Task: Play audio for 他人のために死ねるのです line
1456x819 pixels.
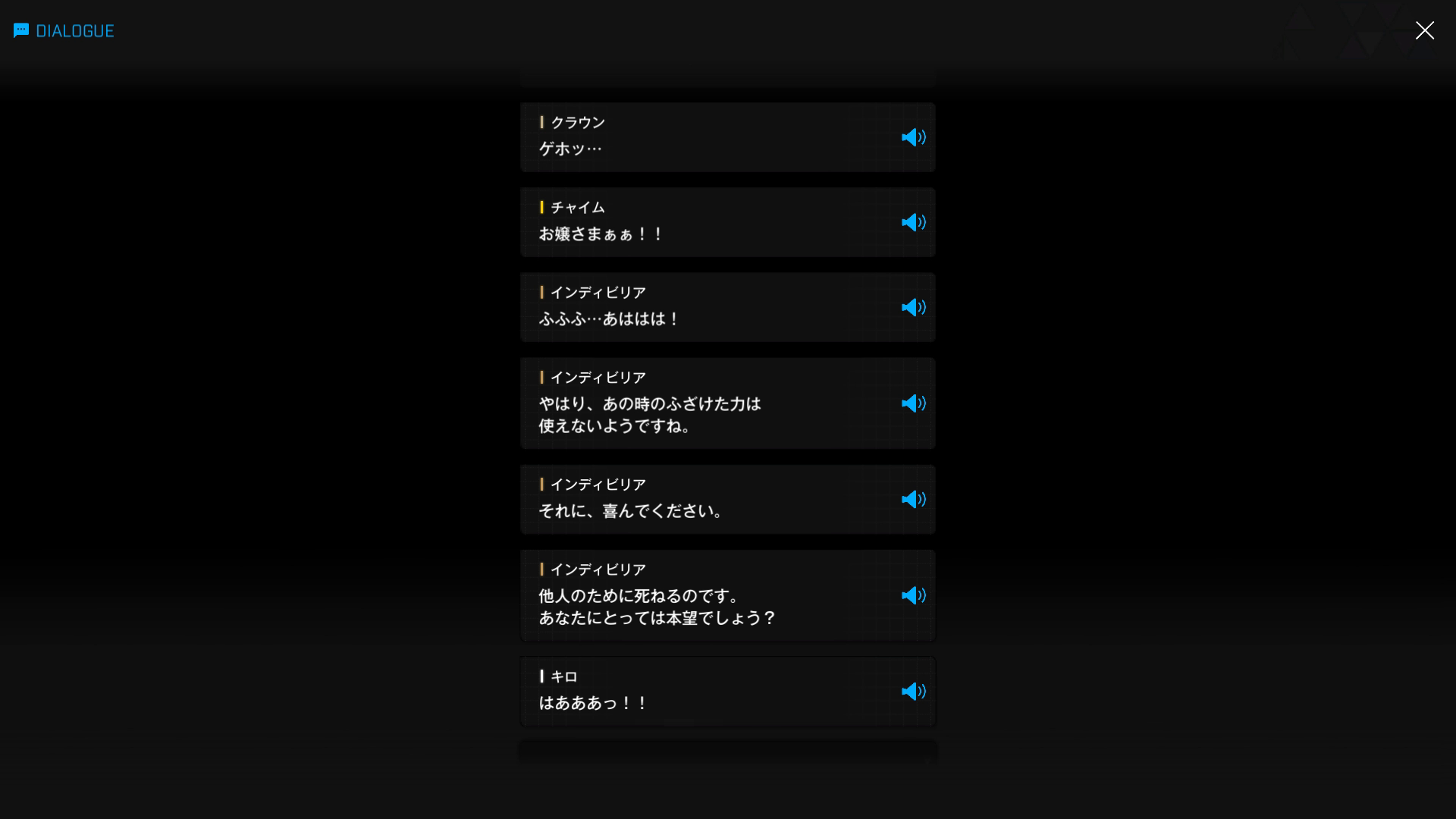Action: point(913,595)
